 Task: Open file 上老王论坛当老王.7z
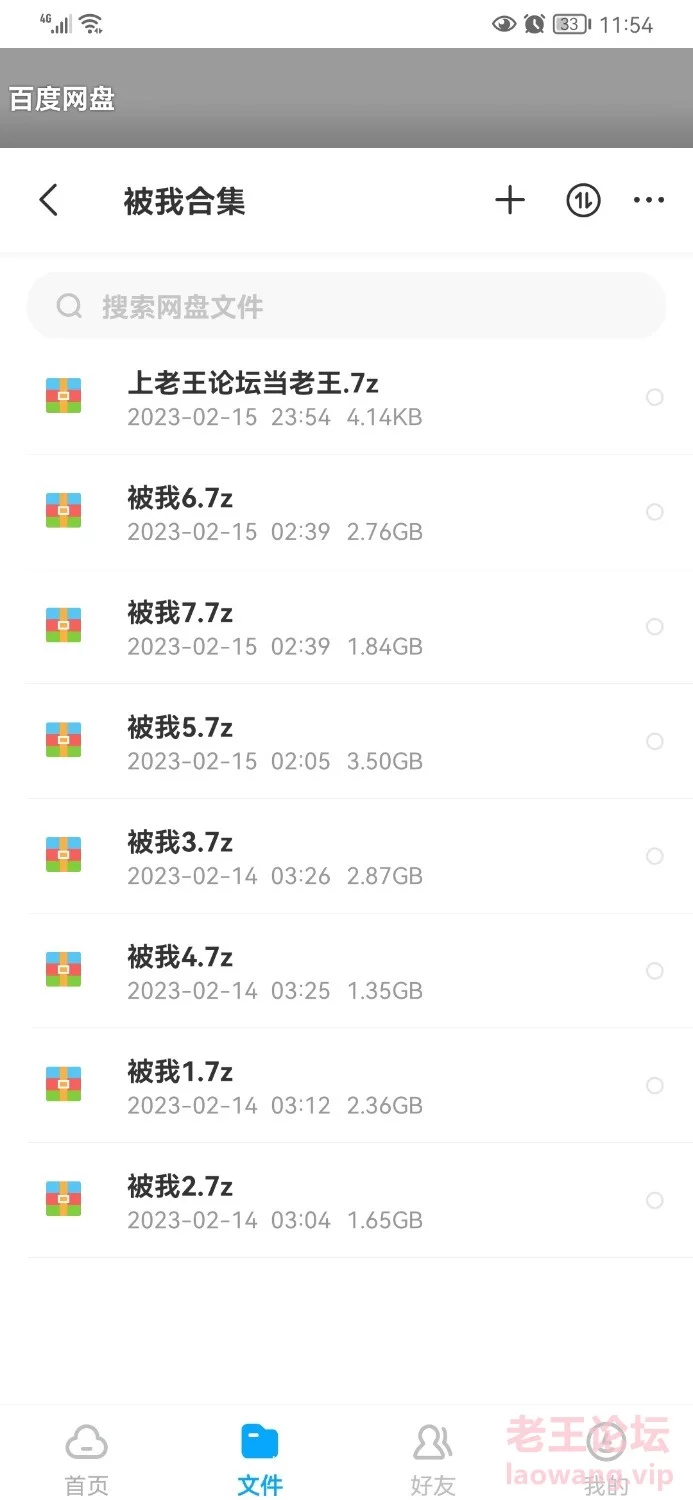point(346,398)
